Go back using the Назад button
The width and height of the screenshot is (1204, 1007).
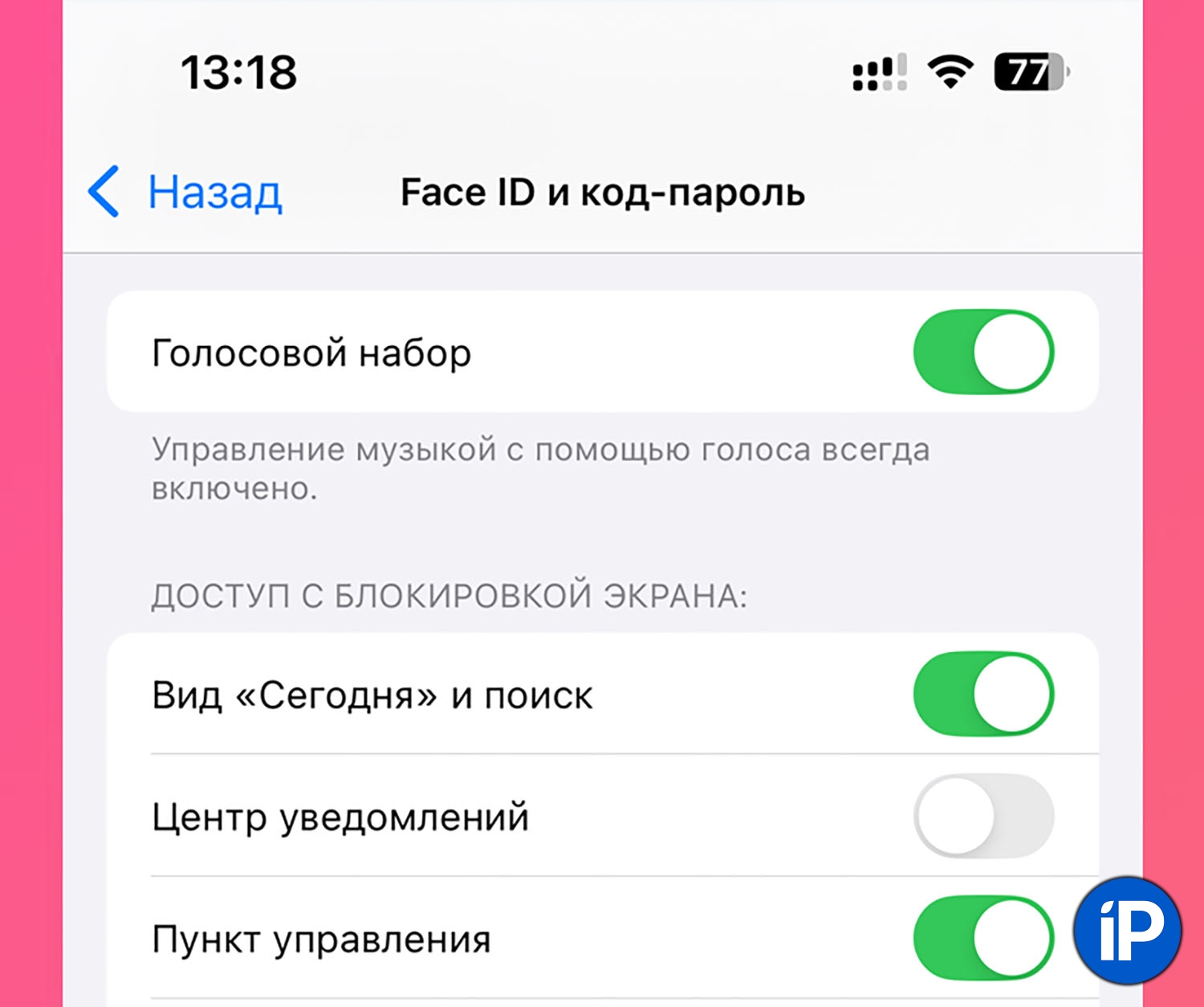click(186, 193)
